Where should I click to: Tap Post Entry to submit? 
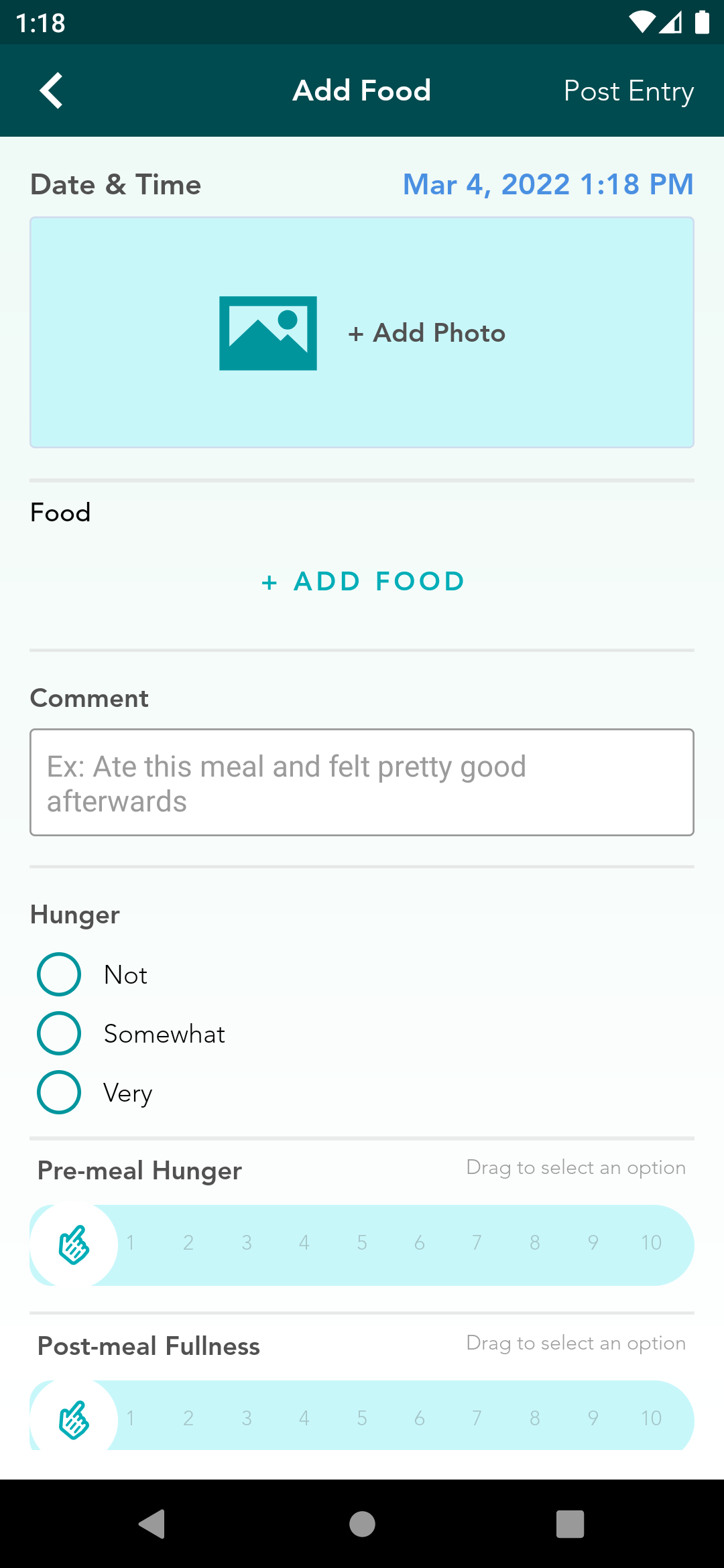[x=628, y=90]
